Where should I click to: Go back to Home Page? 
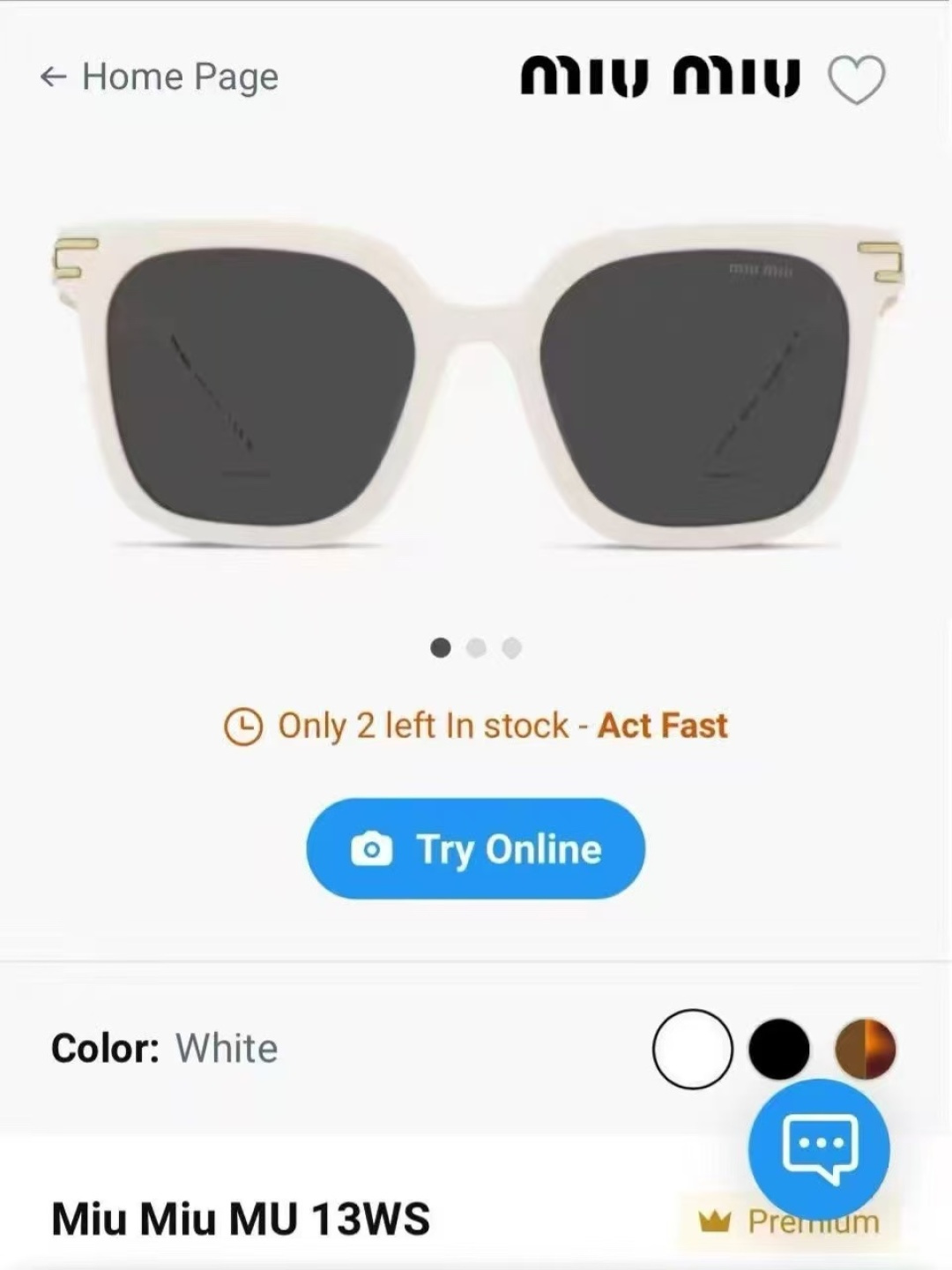(160, 77)
